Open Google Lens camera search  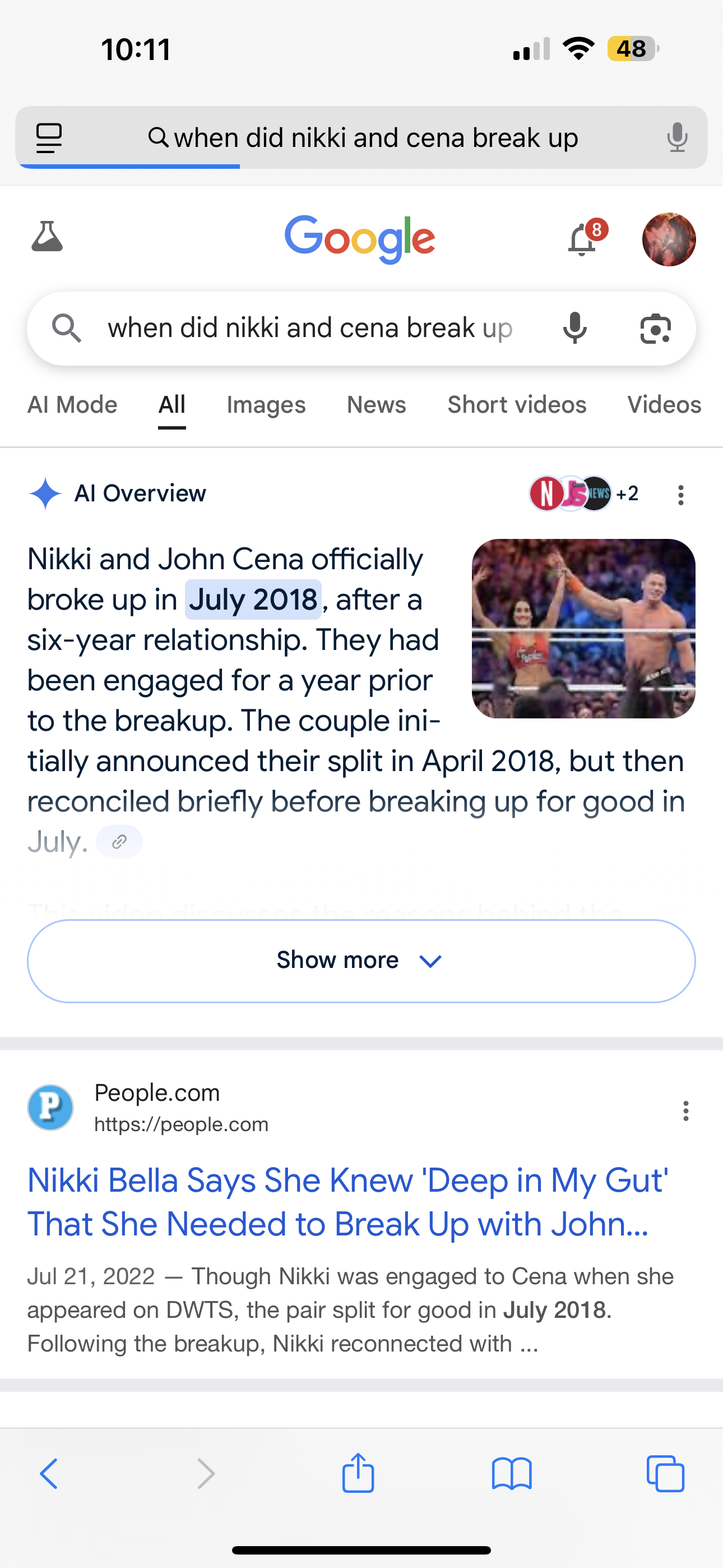click(655, 329)
